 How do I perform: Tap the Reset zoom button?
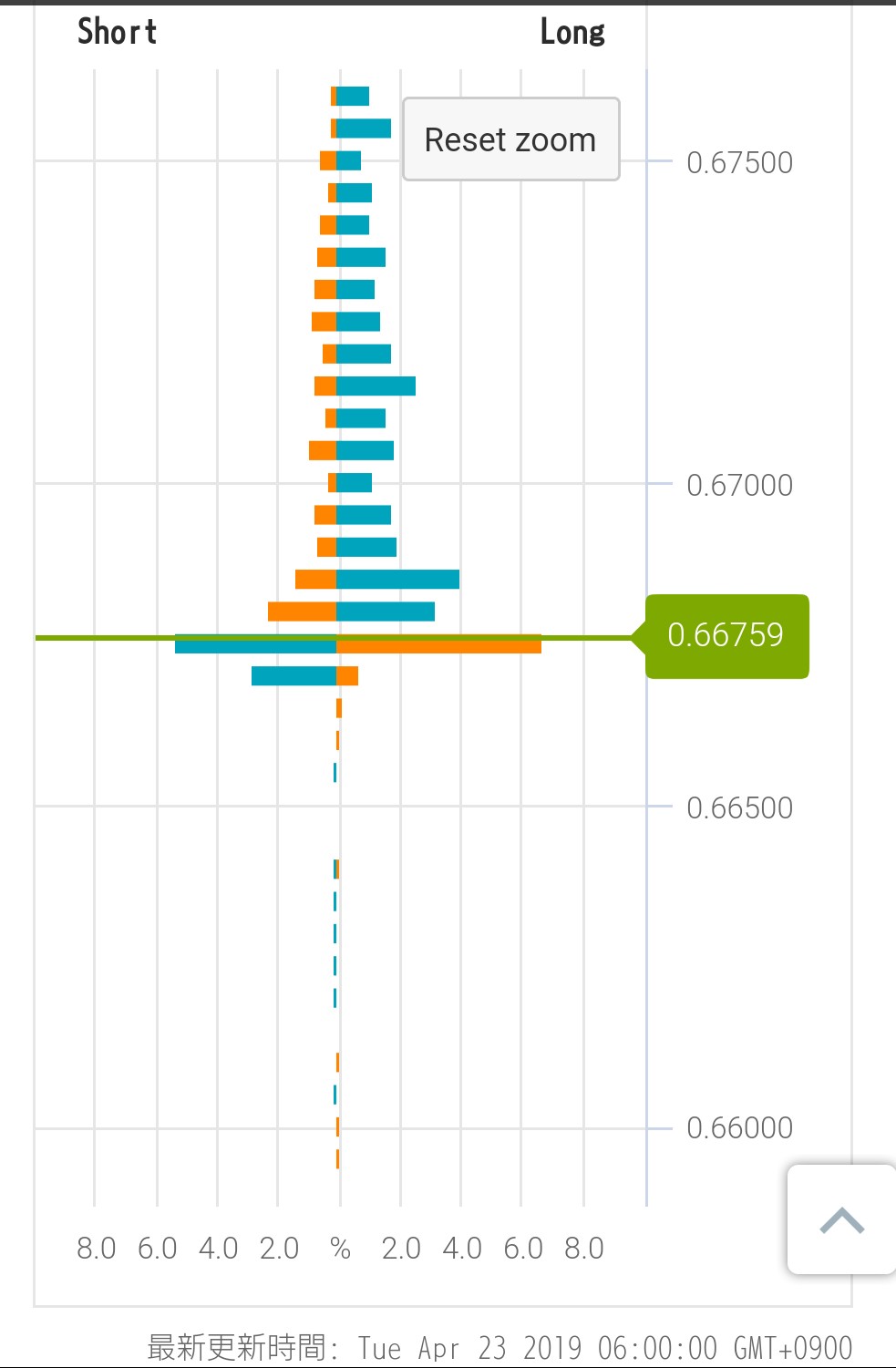point(510,139)
